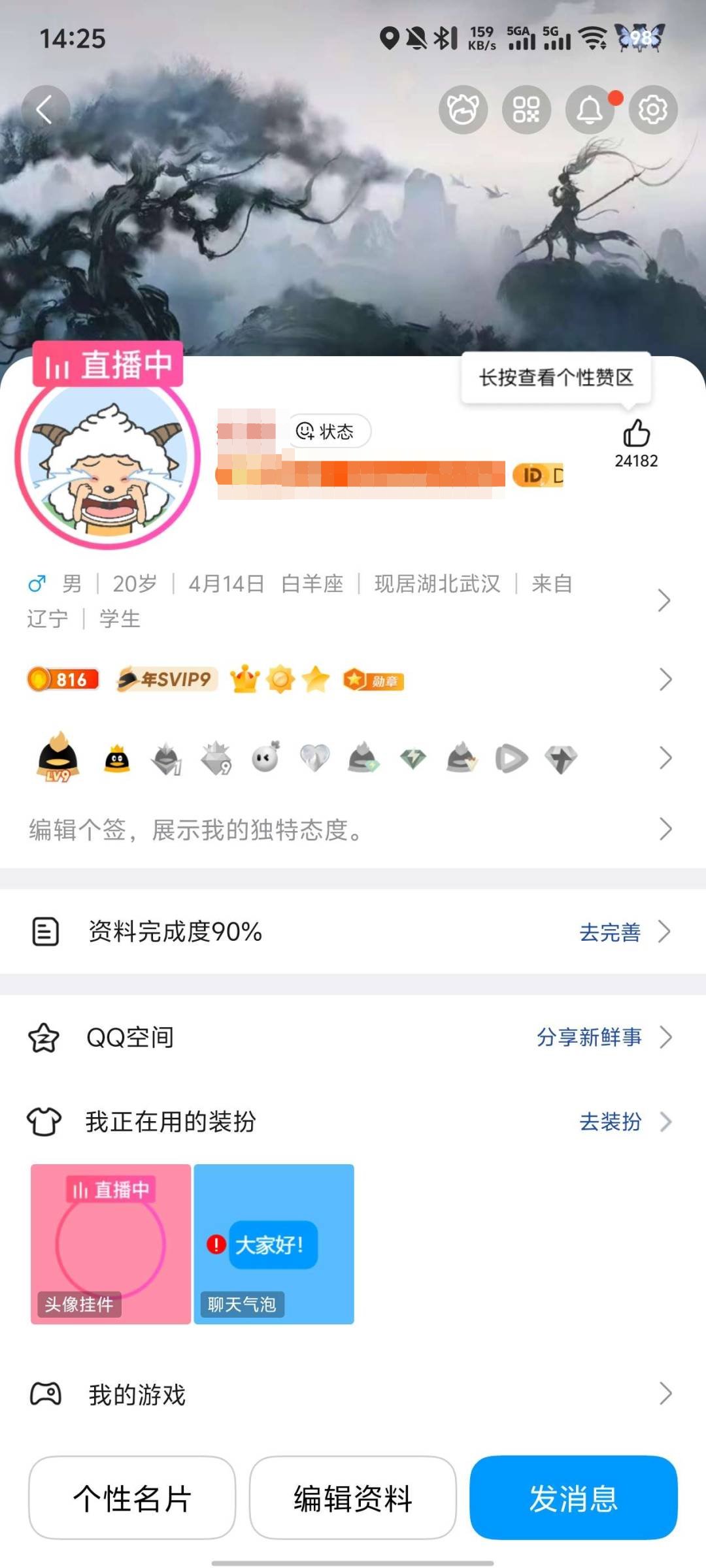Tap the LV9 penguin level badge
The width and height of the screenshot is (706, 1568).
(x=55, y=758)
